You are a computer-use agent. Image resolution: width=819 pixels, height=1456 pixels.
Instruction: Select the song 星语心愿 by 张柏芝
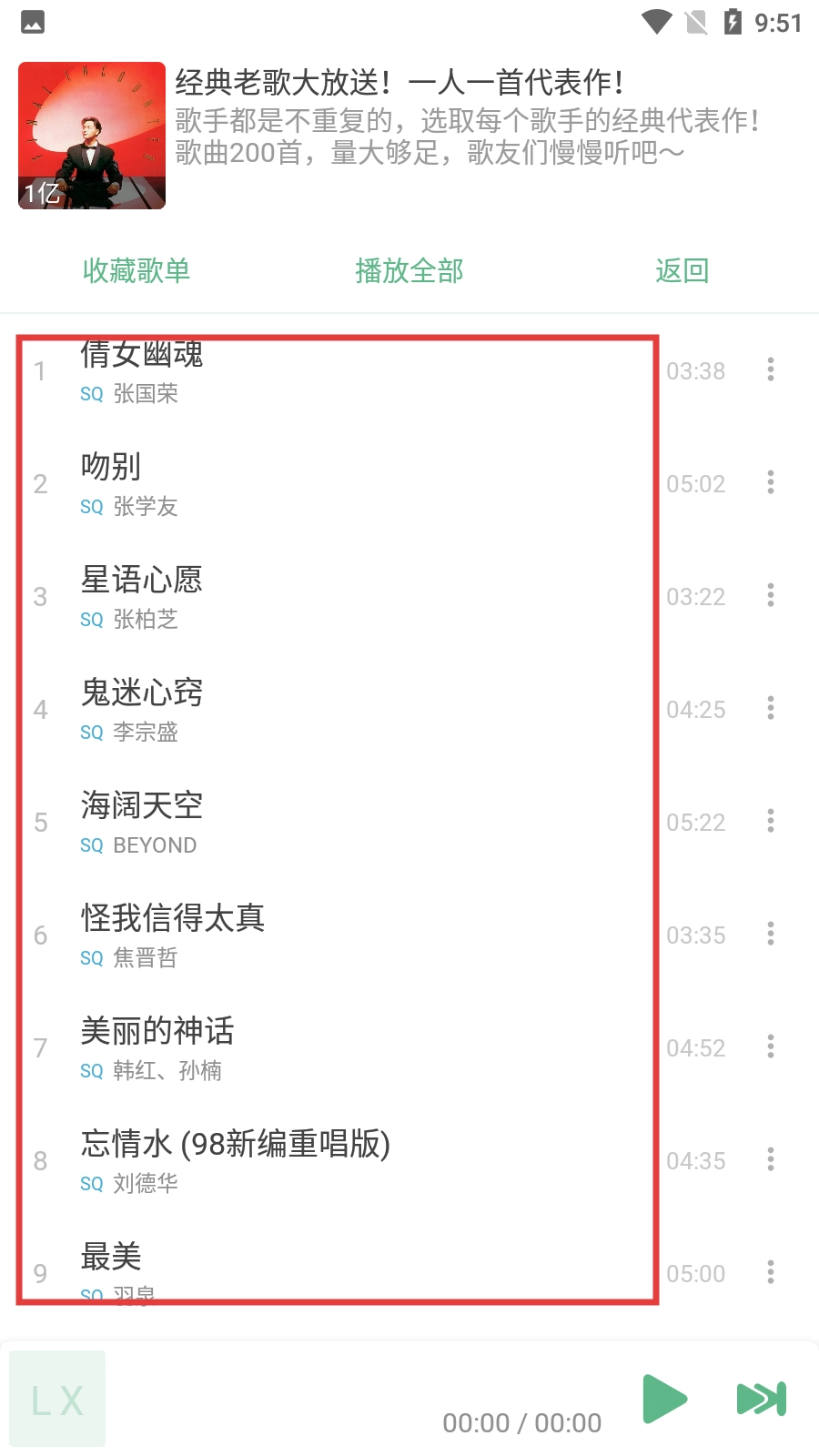(337, 597)
